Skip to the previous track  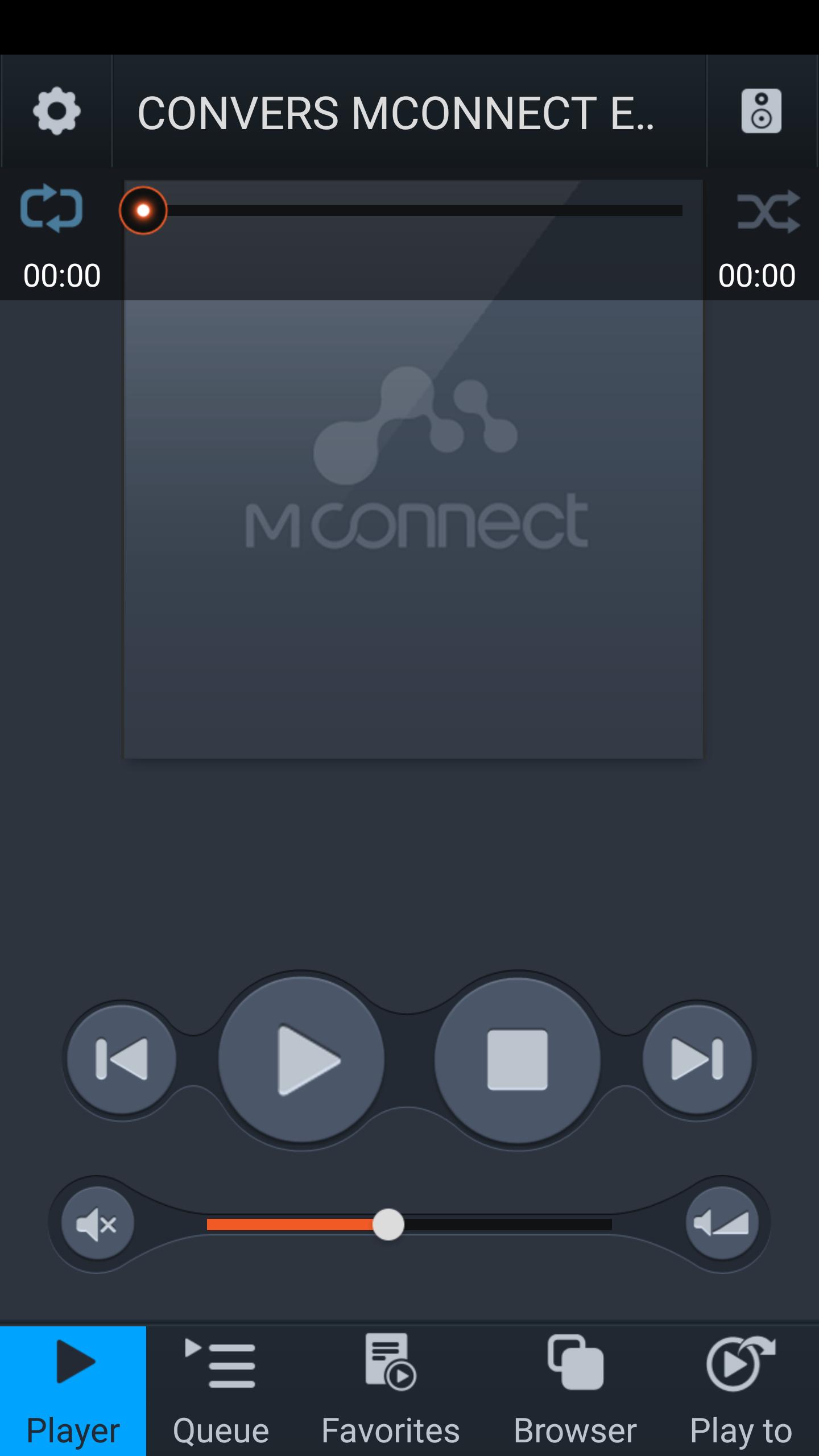tap(122, 1058)
